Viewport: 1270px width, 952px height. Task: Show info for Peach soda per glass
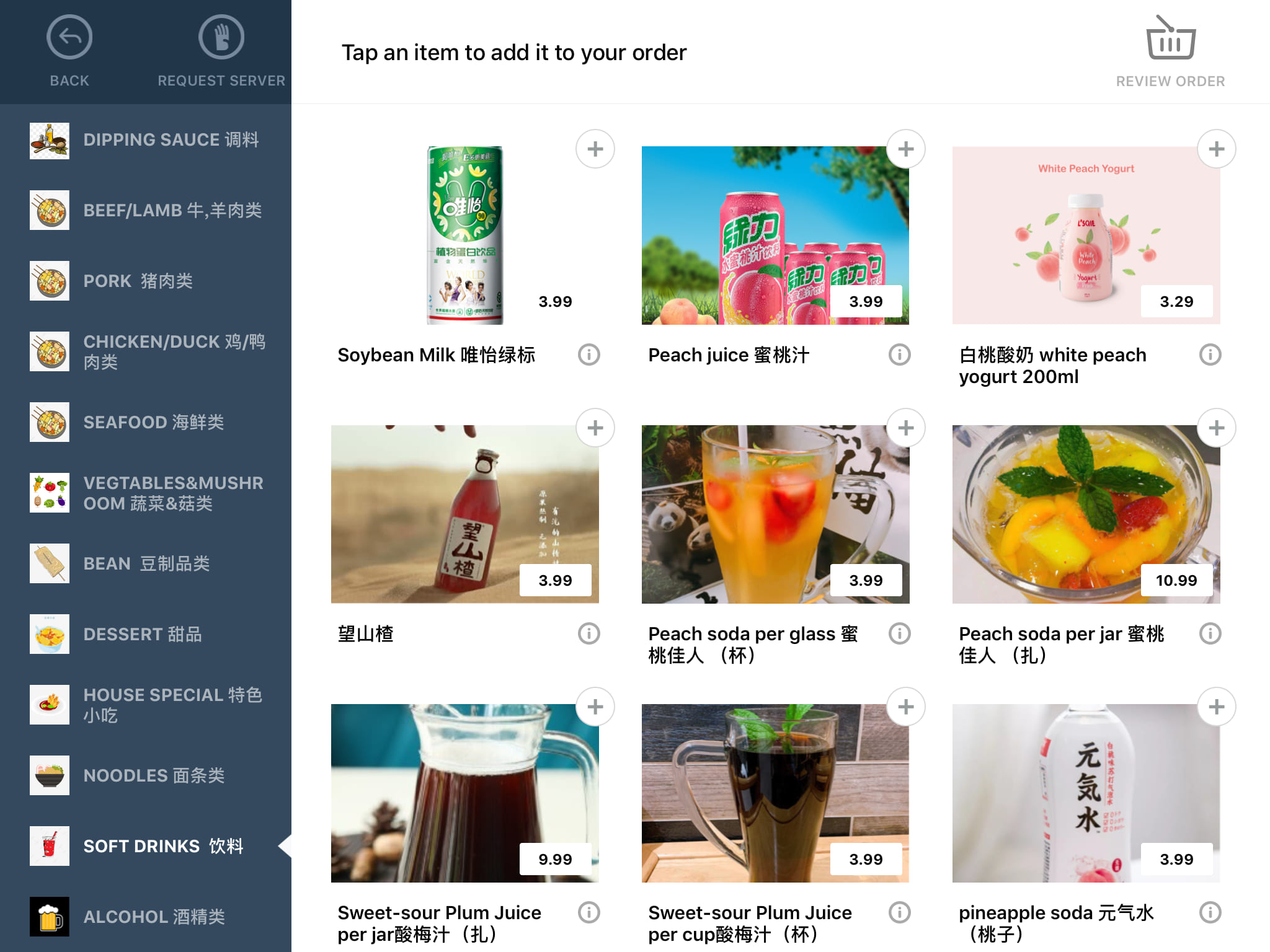(899, 634)
